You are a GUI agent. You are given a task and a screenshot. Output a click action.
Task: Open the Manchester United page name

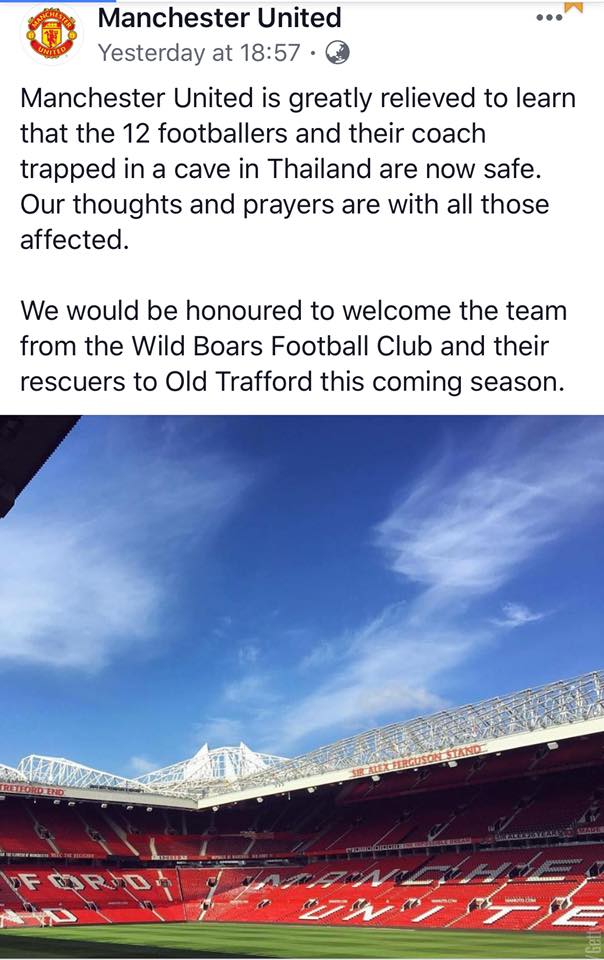[220, 17]
